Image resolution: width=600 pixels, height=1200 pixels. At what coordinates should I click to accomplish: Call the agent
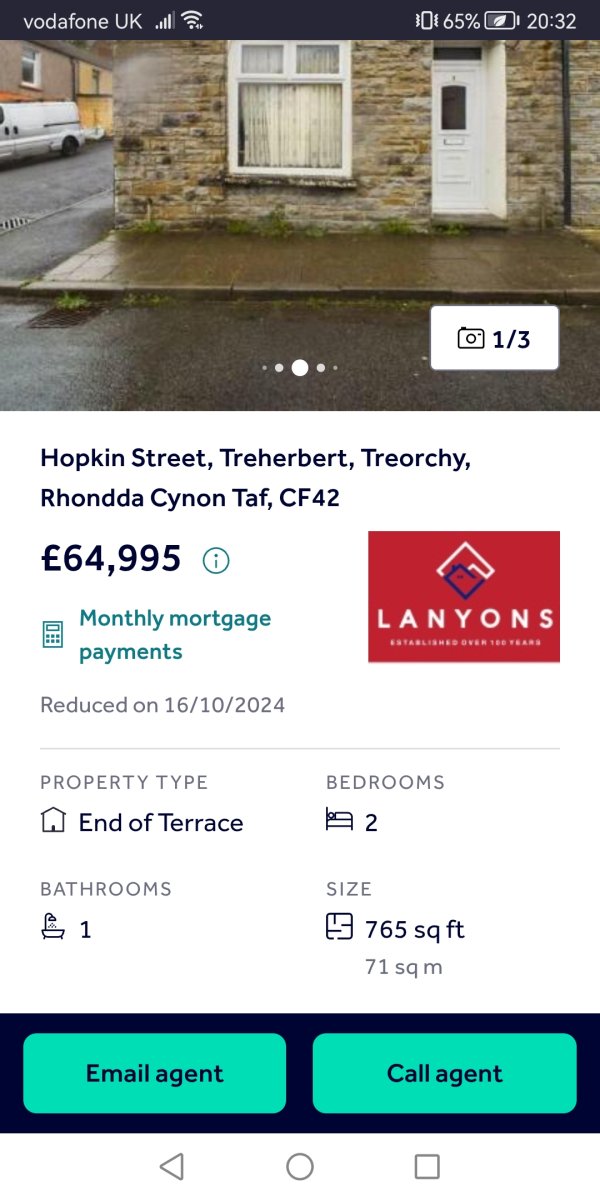444,1074
